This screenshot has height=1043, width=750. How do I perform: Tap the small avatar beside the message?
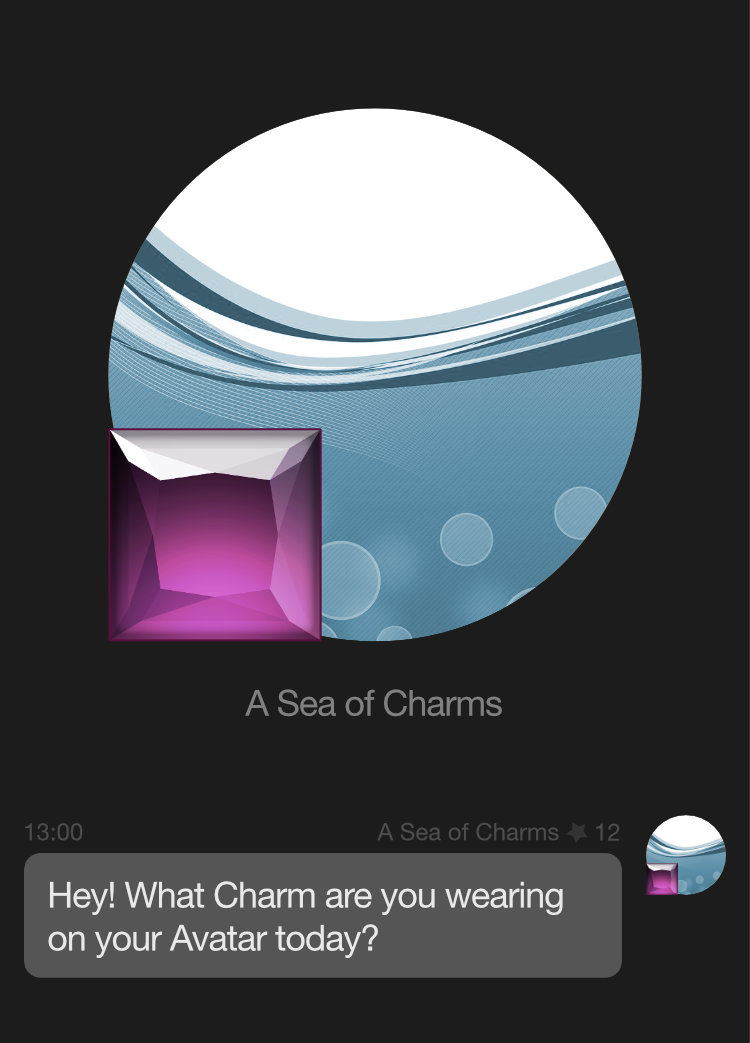(686, 855)
